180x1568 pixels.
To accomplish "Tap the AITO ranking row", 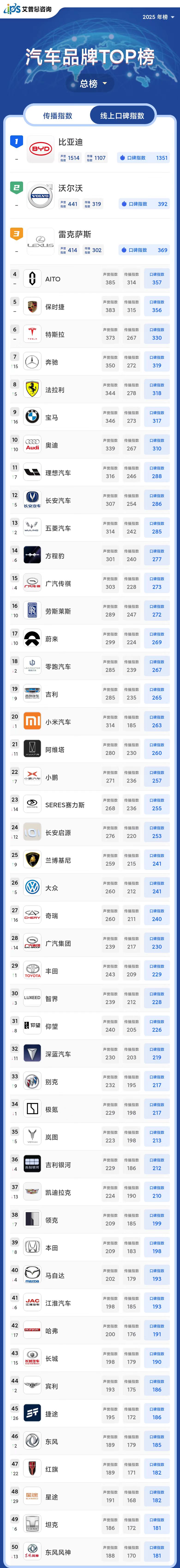I will coord(90,279).
